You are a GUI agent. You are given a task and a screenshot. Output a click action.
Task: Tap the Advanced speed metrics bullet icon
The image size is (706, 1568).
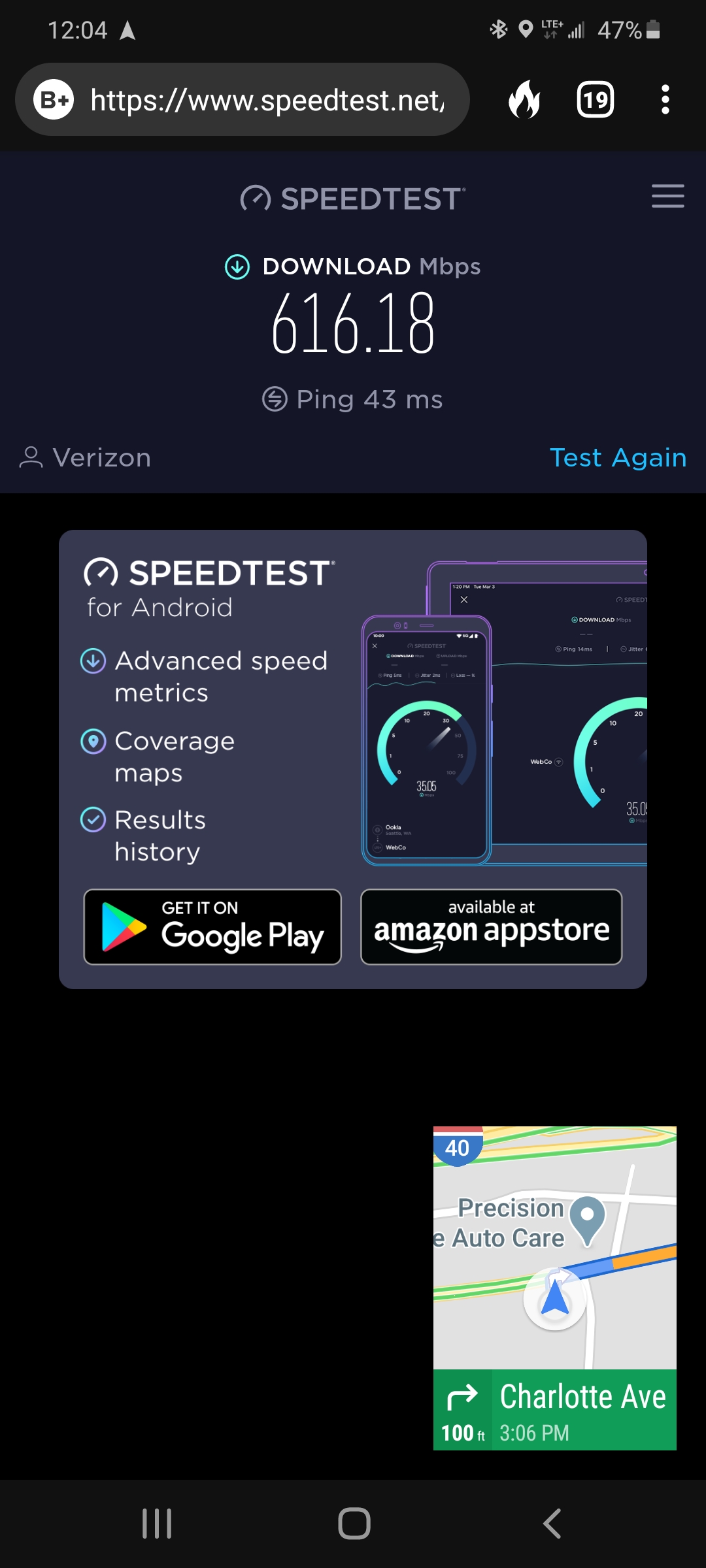(x=93, y=661)
